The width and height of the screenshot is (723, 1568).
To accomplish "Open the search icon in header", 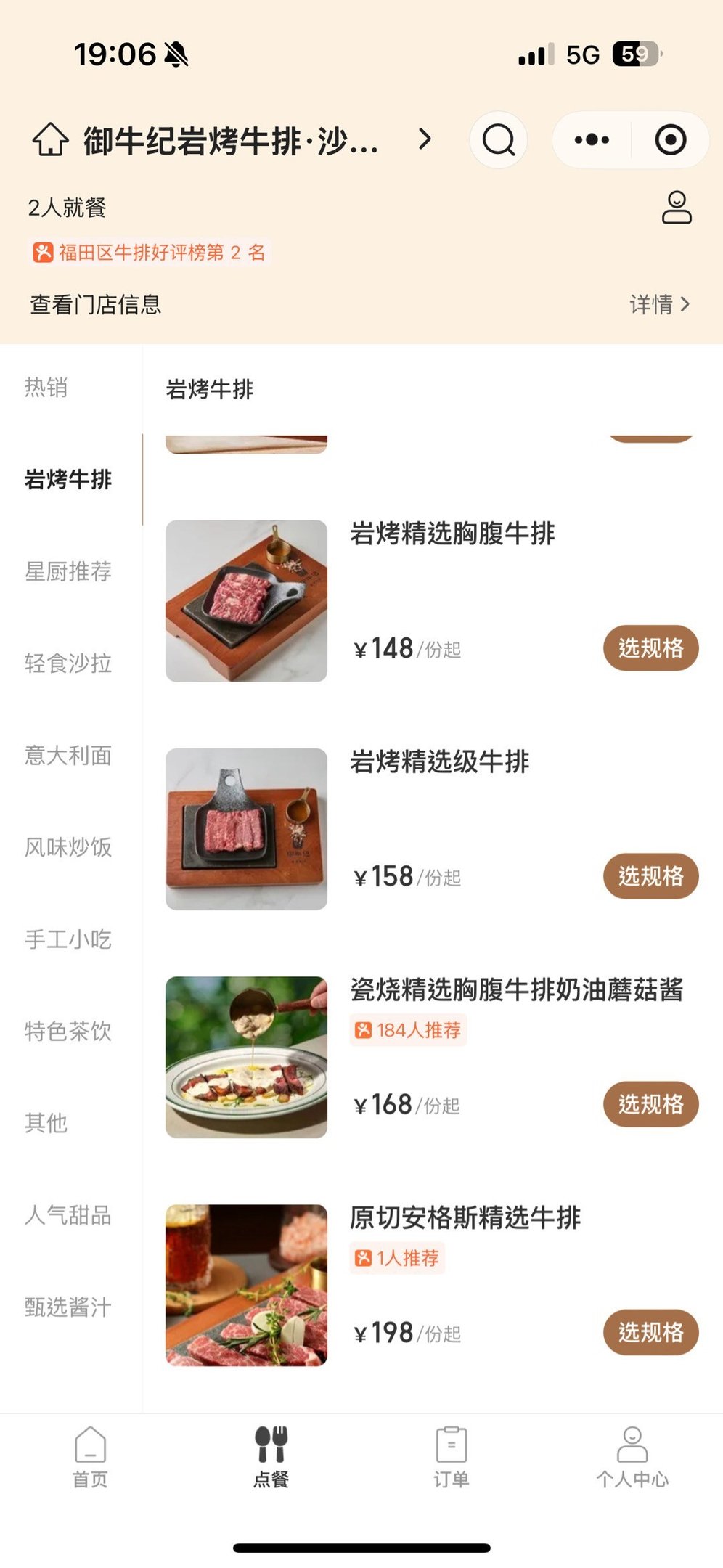I will [498, 139].
